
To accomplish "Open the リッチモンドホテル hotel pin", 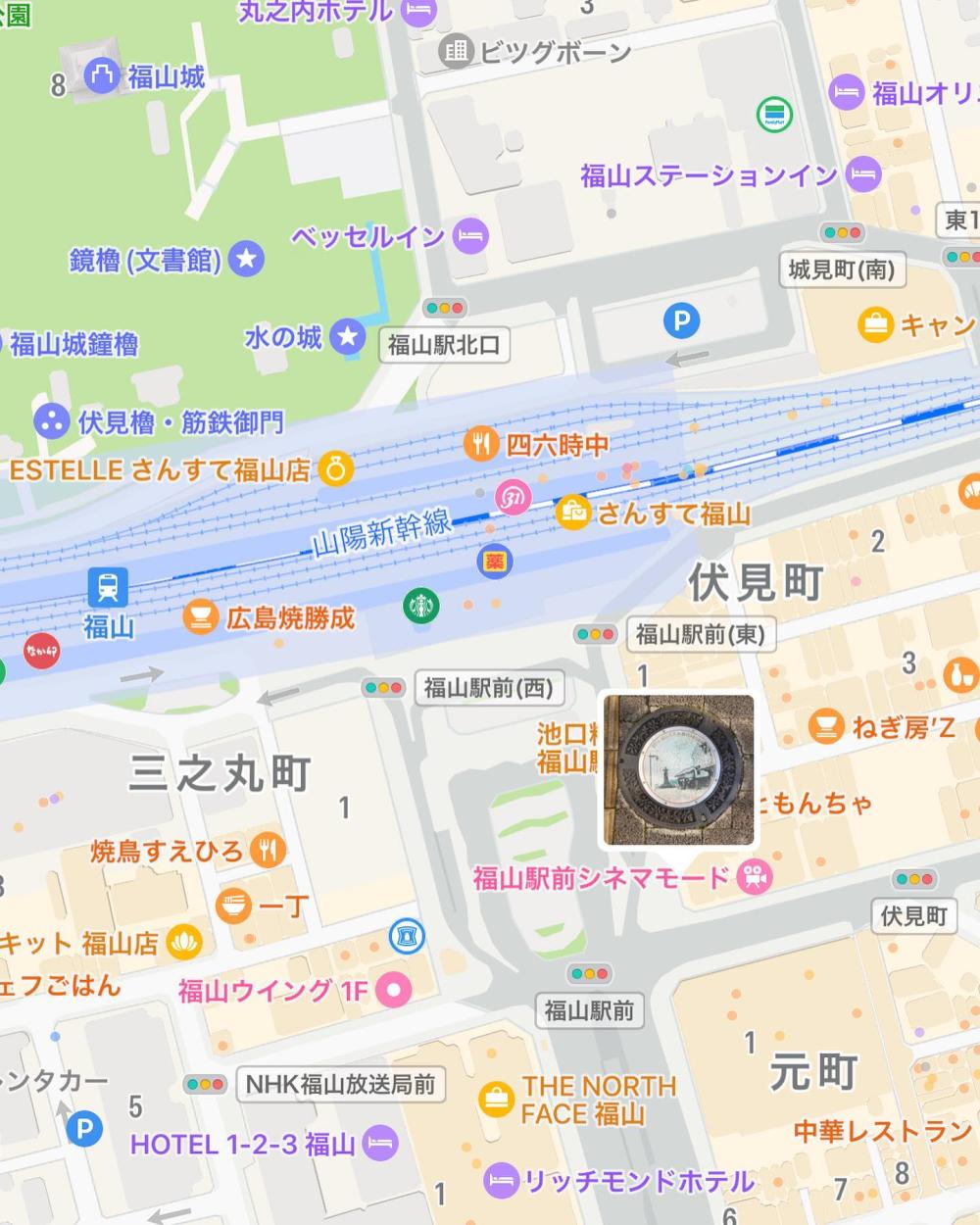I will (x=502, y=1181).
